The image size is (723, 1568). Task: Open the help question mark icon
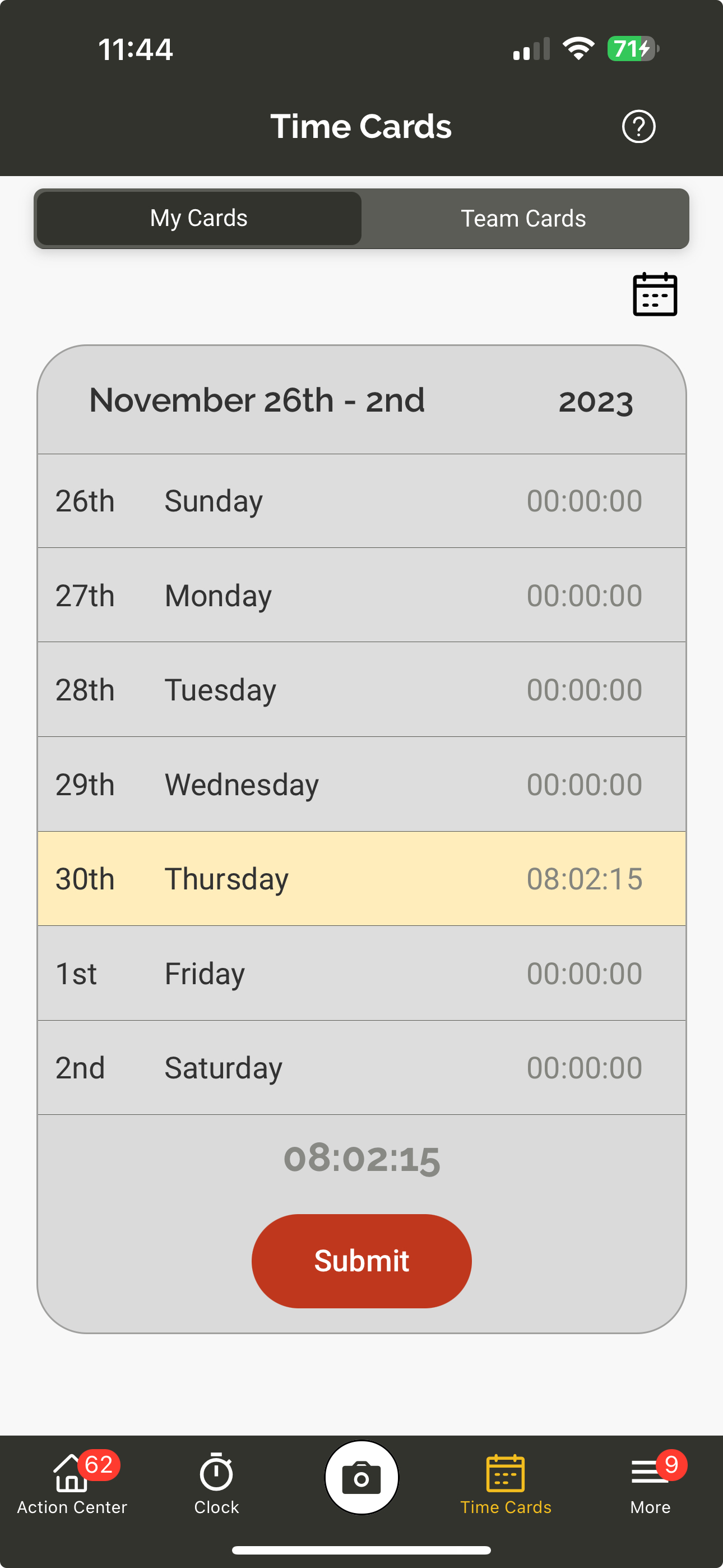(x=638, y=127)
